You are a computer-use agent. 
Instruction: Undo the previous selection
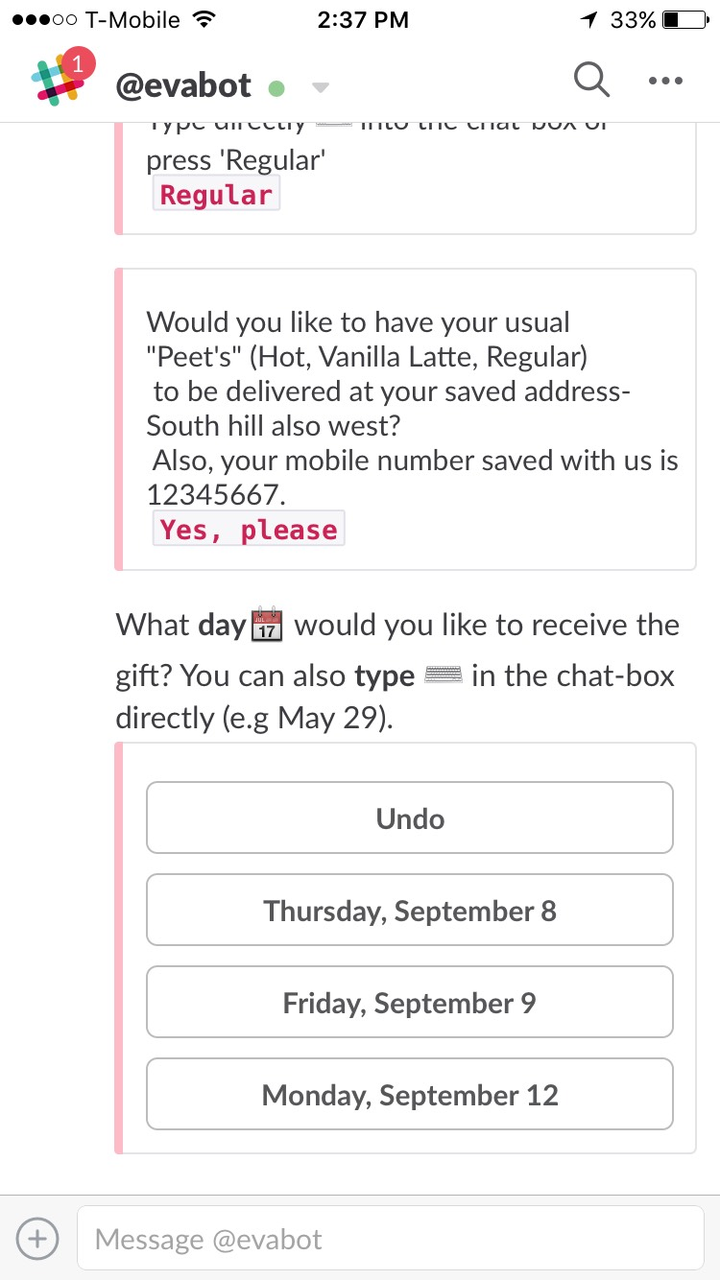(x=410, y=818)
